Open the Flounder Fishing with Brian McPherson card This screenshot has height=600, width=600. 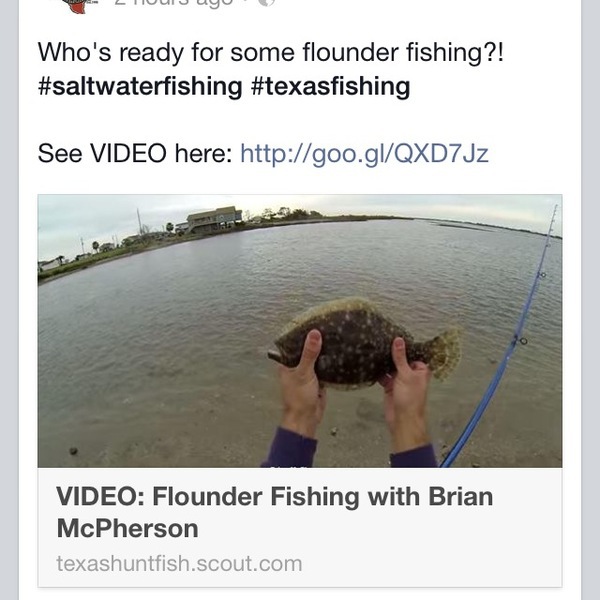[275, 511]
